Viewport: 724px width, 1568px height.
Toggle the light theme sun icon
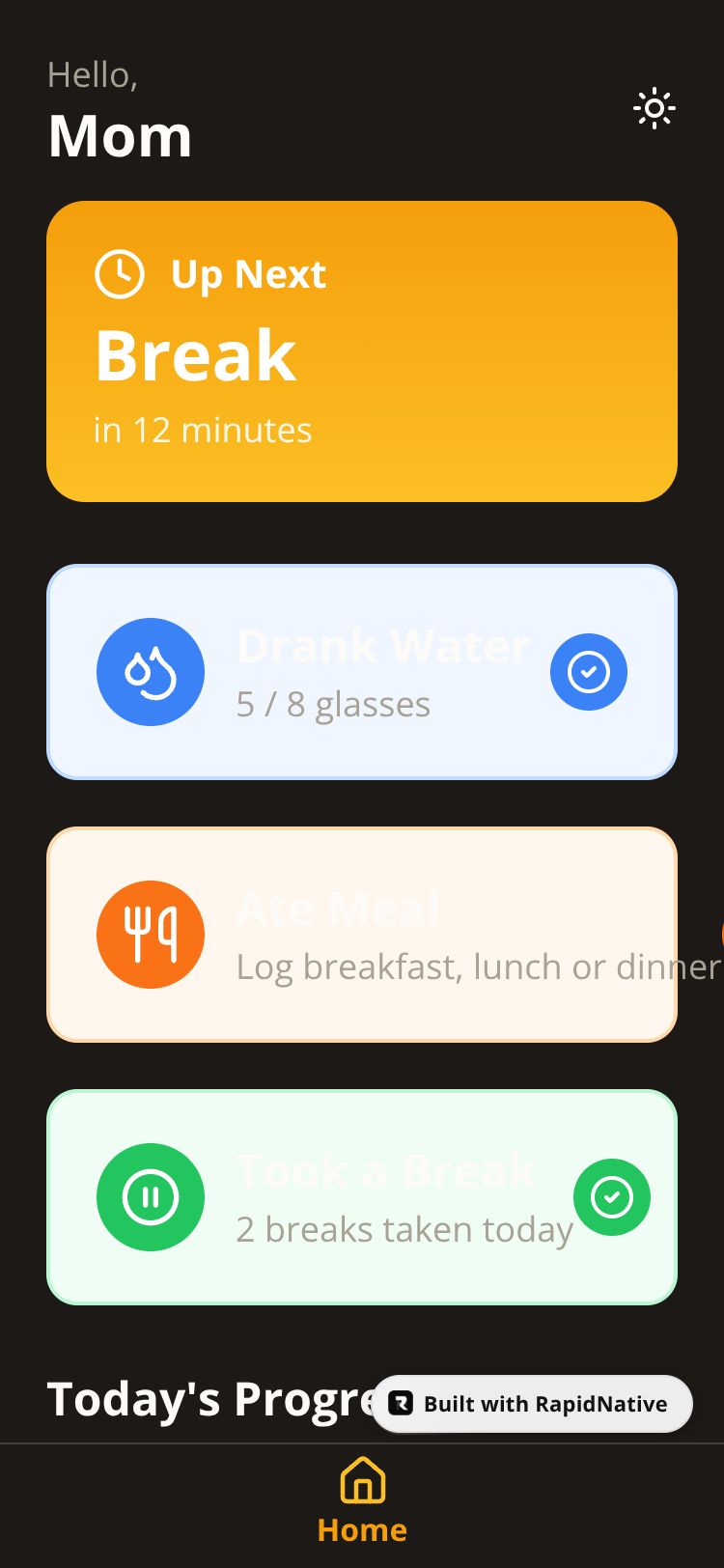(x=654, y=108)
